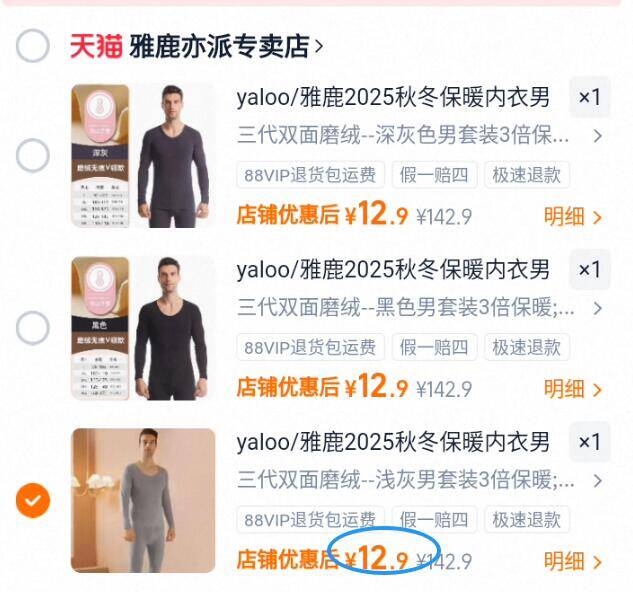Open the 黑色 thermal underwear product image
The image size is (633, 592).
[143, 327]
